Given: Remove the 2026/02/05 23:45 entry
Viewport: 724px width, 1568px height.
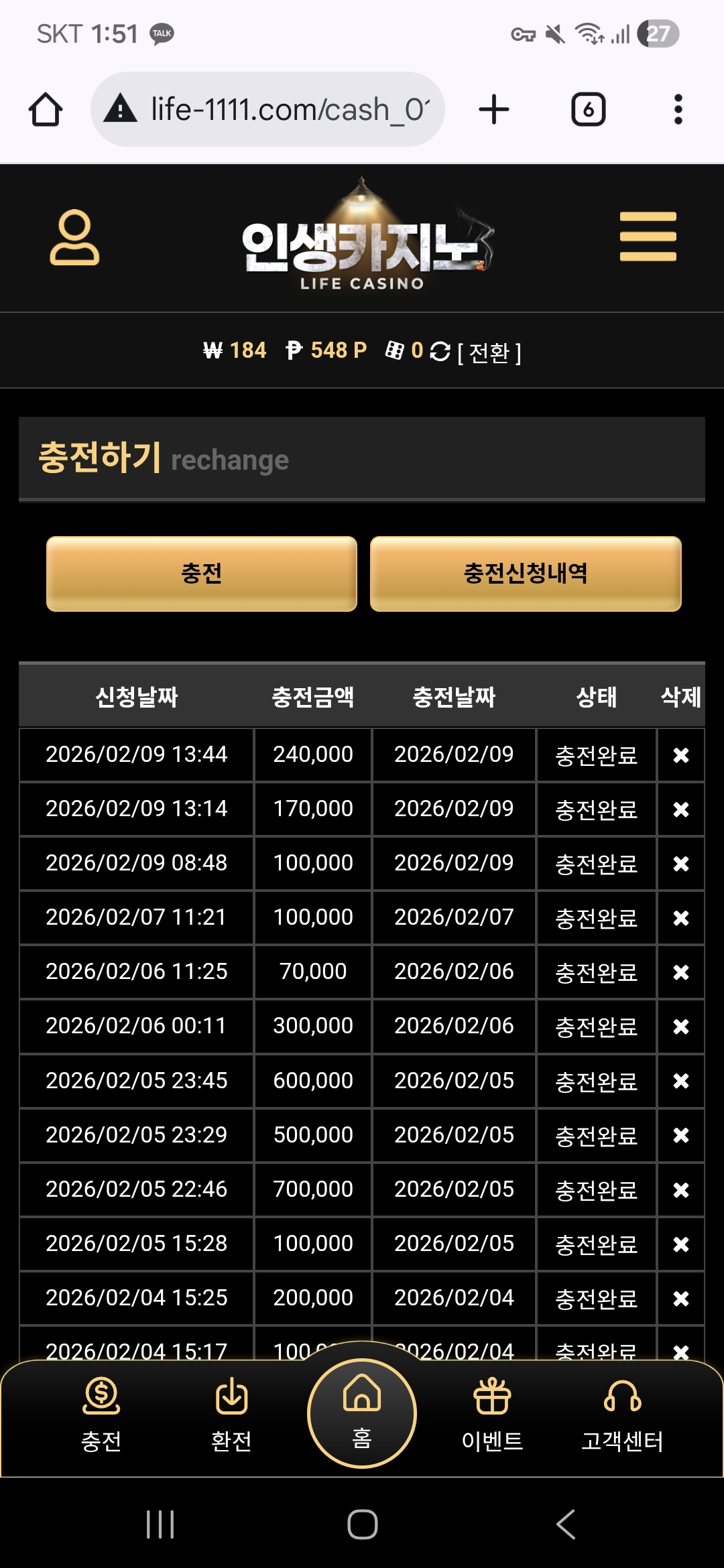Looking at the screenshot, I should click(680, 1081).
